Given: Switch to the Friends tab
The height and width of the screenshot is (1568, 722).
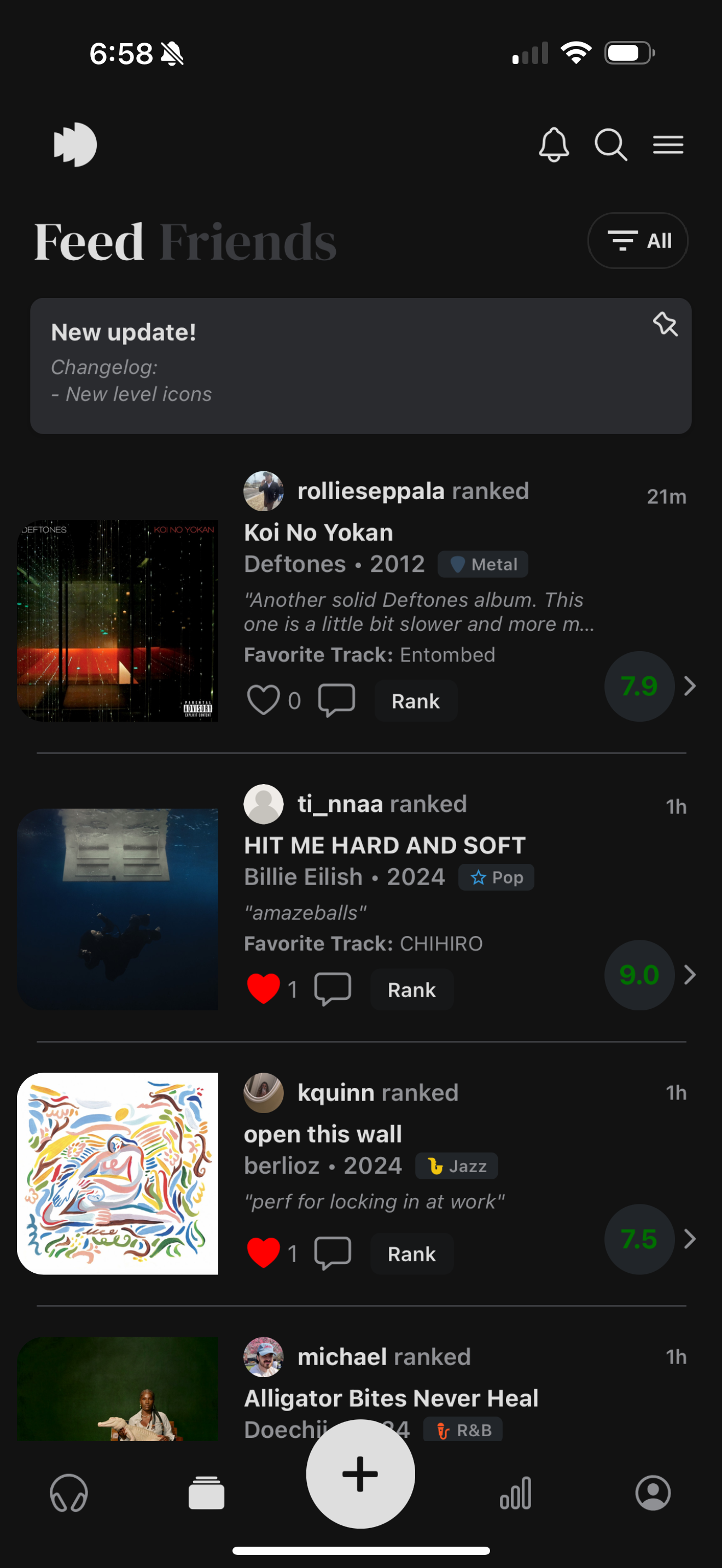Looking at the screenshot, I should (x=248, y=242).
